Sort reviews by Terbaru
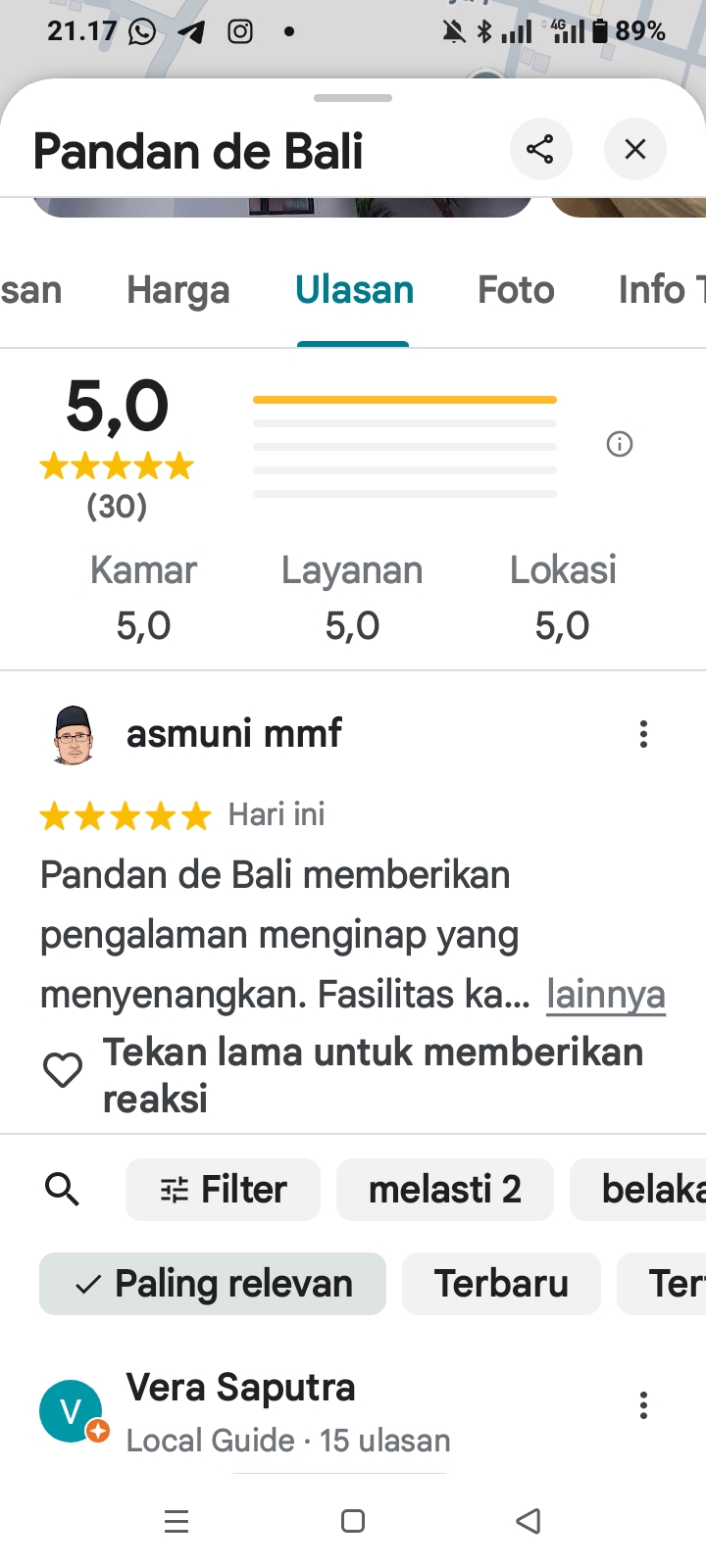The image size is (706, 1568). pyautogui.click(x=501, y=1284)
